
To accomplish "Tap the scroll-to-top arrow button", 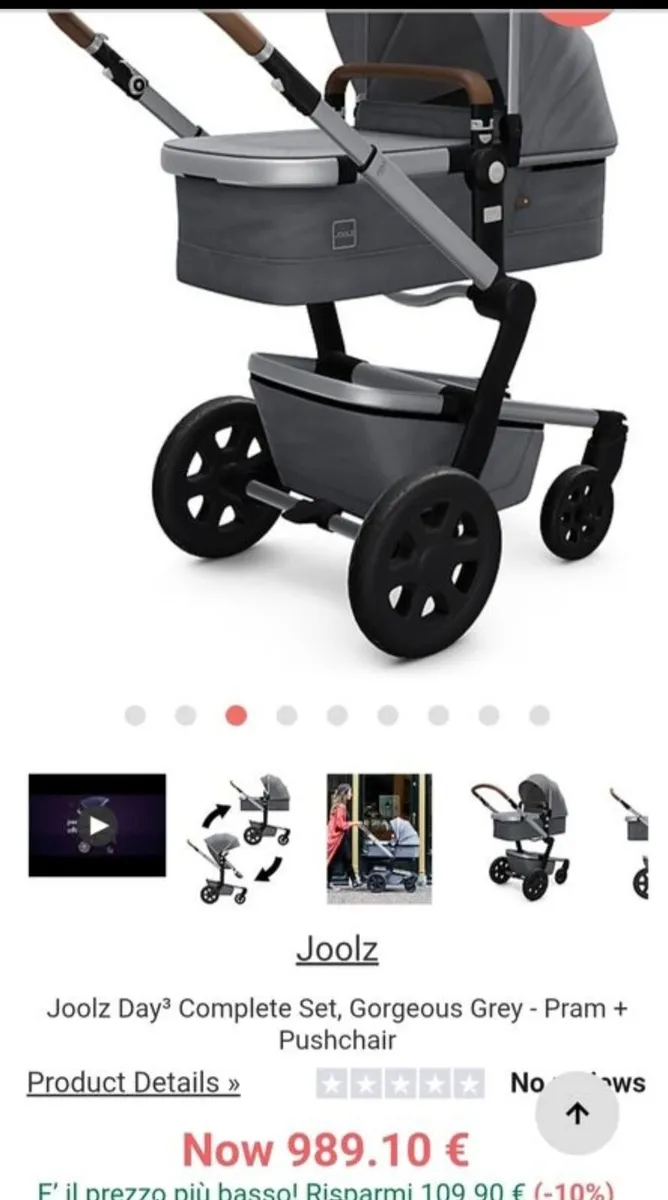I will click(577, 1114).
